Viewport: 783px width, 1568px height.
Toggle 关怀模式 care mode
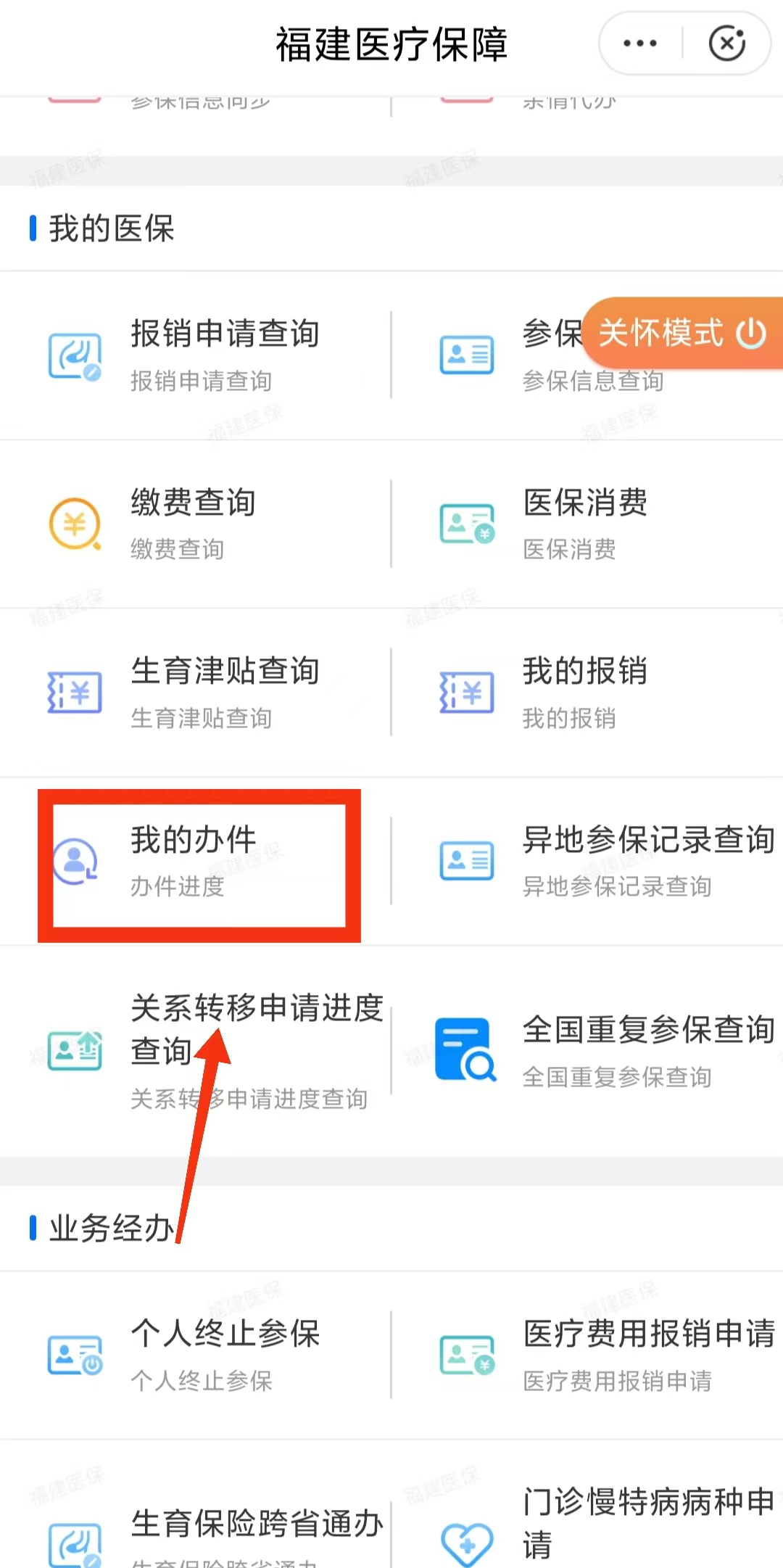coord(681,334)
